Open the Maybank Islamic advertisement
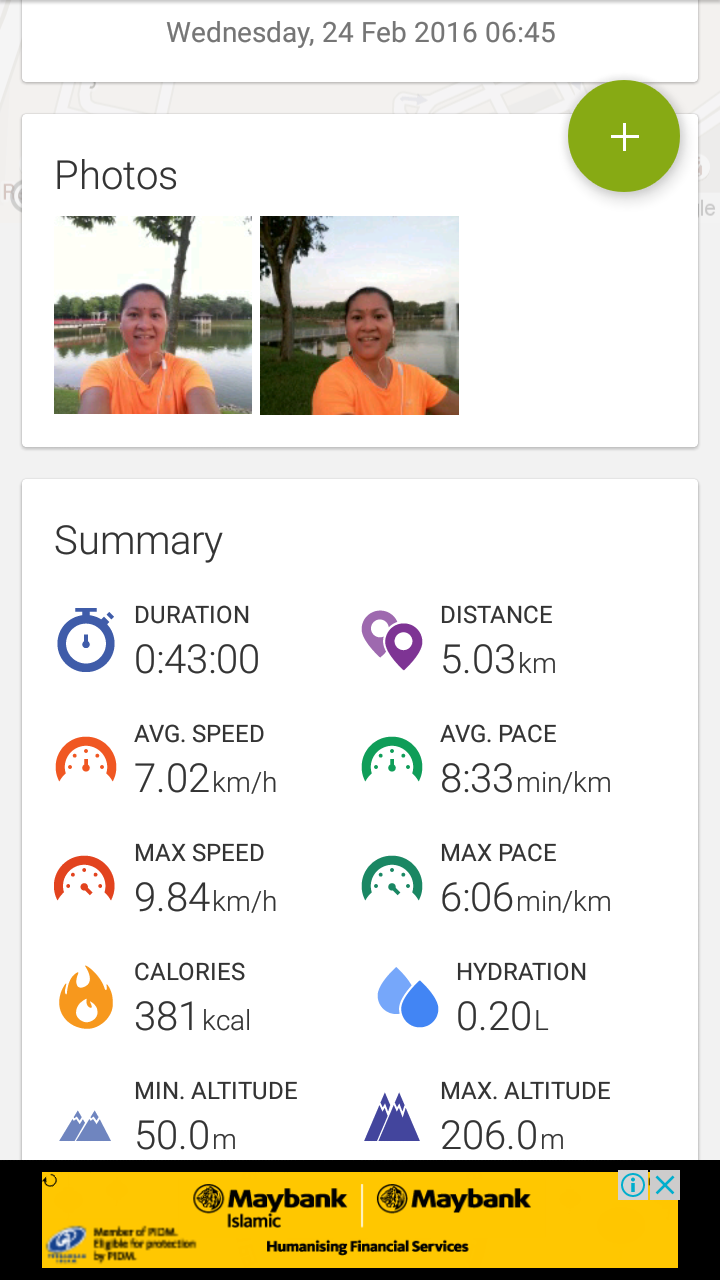720x1280 pixels. point(340,1222)
